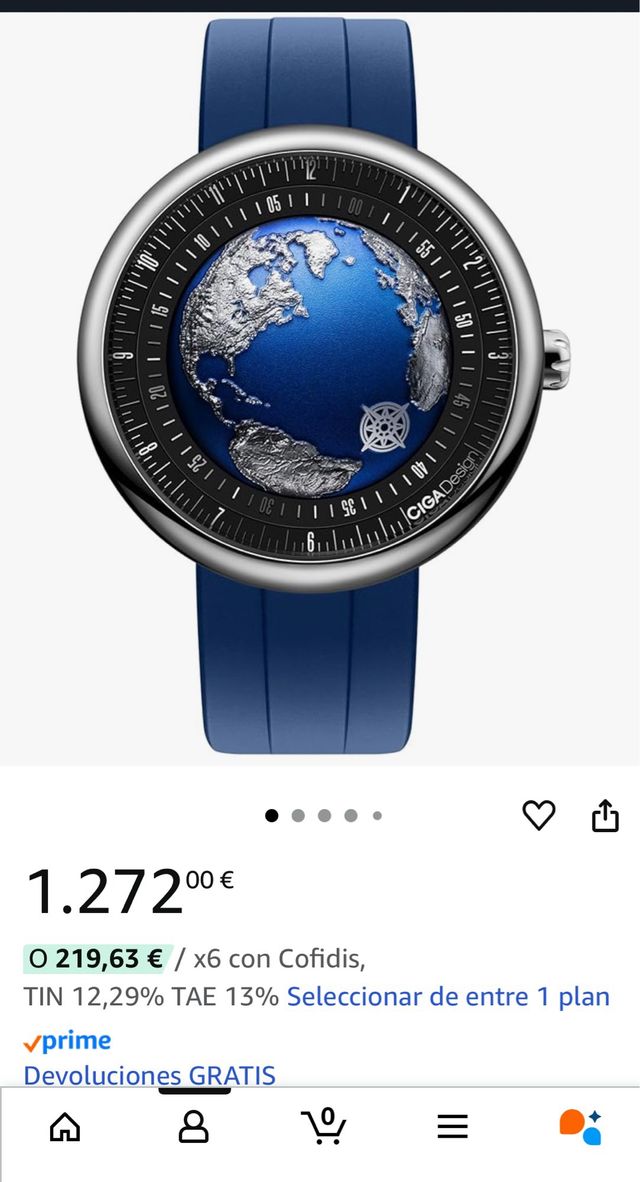The height and width of the screenshot is (1182, 640).
Task: Share this product listing
Action: (x=605, y=816)
